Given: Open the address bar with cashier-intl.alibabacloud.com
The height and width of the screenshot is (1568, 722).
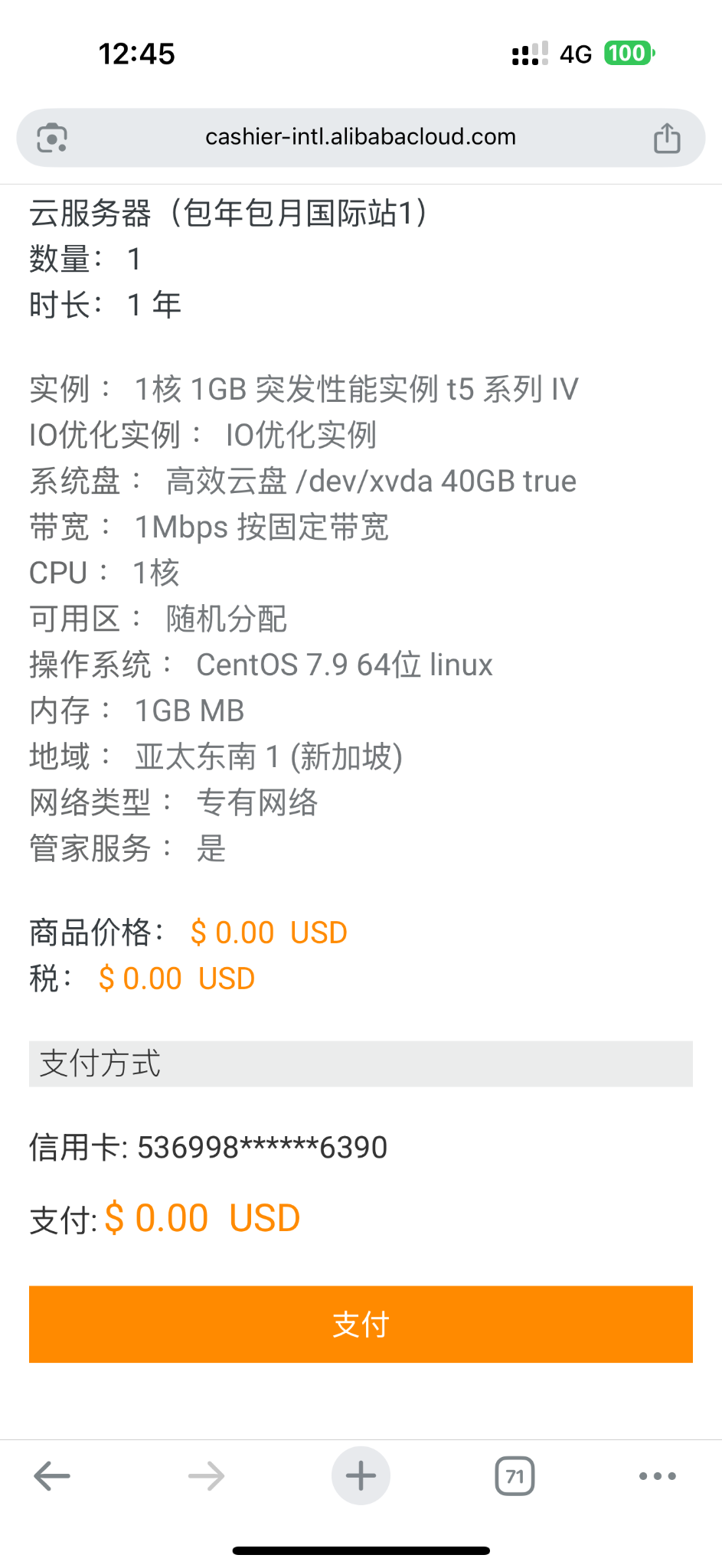Looking at the screenshot, I should coord(361,137).
